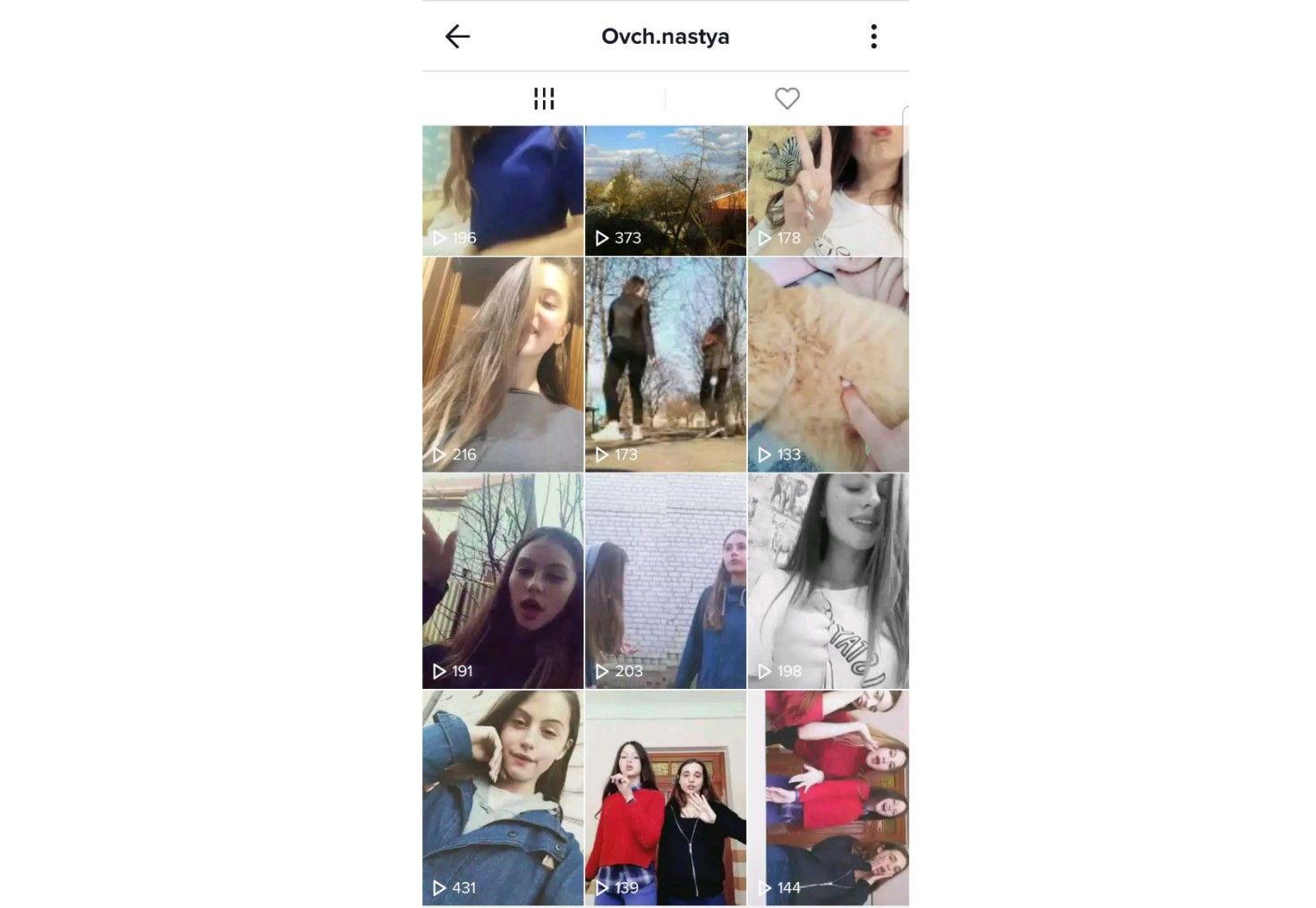Play the video with 431 views
Viewport: 1316px width, 908px height.
point(503,797)
